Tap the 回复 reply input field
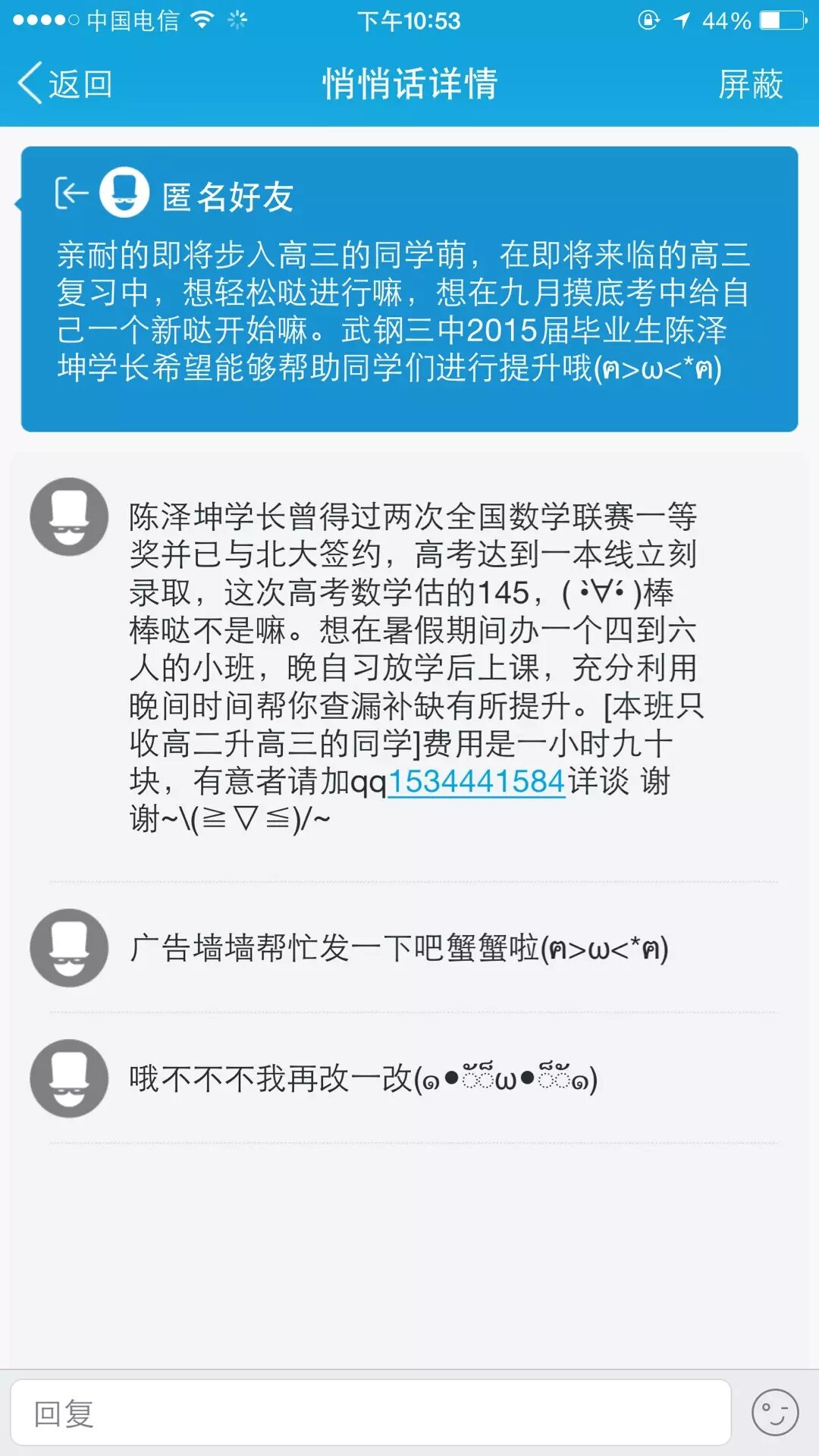The height and width of the screenshot is (1456, 819). coord(370,1414)
